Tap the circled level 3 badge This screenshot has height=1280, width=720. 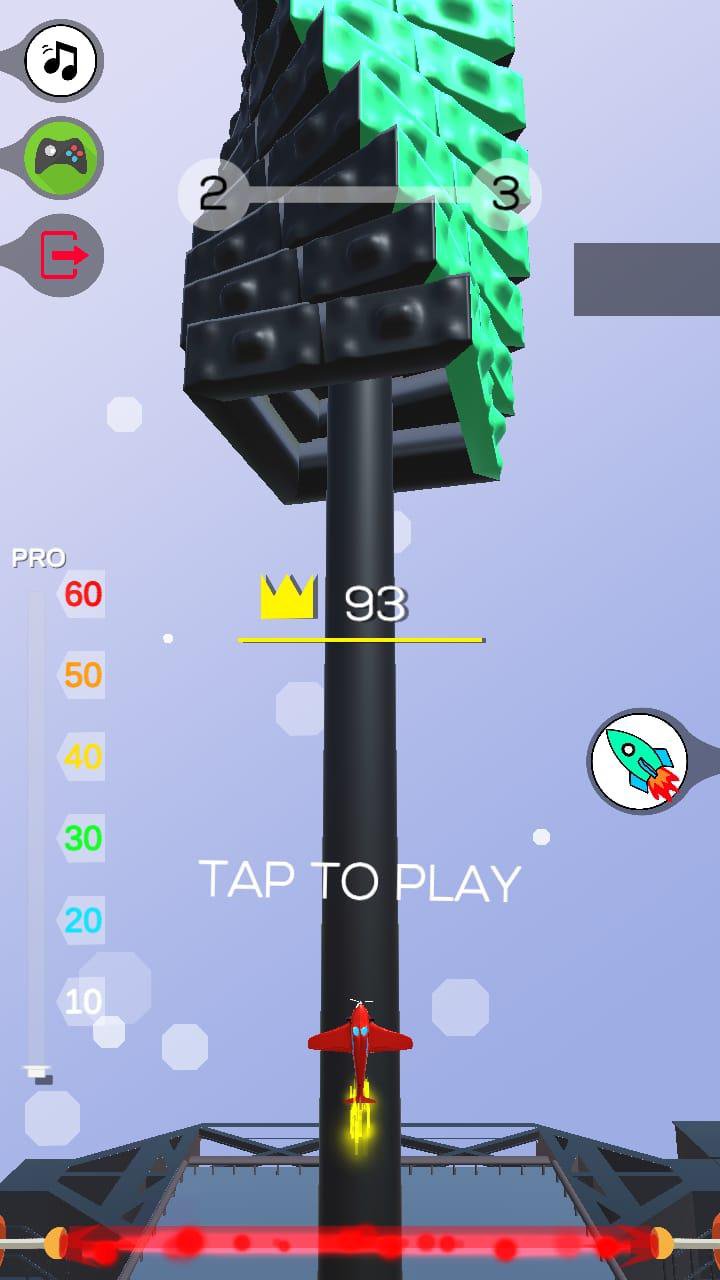(x=510, y=192)
